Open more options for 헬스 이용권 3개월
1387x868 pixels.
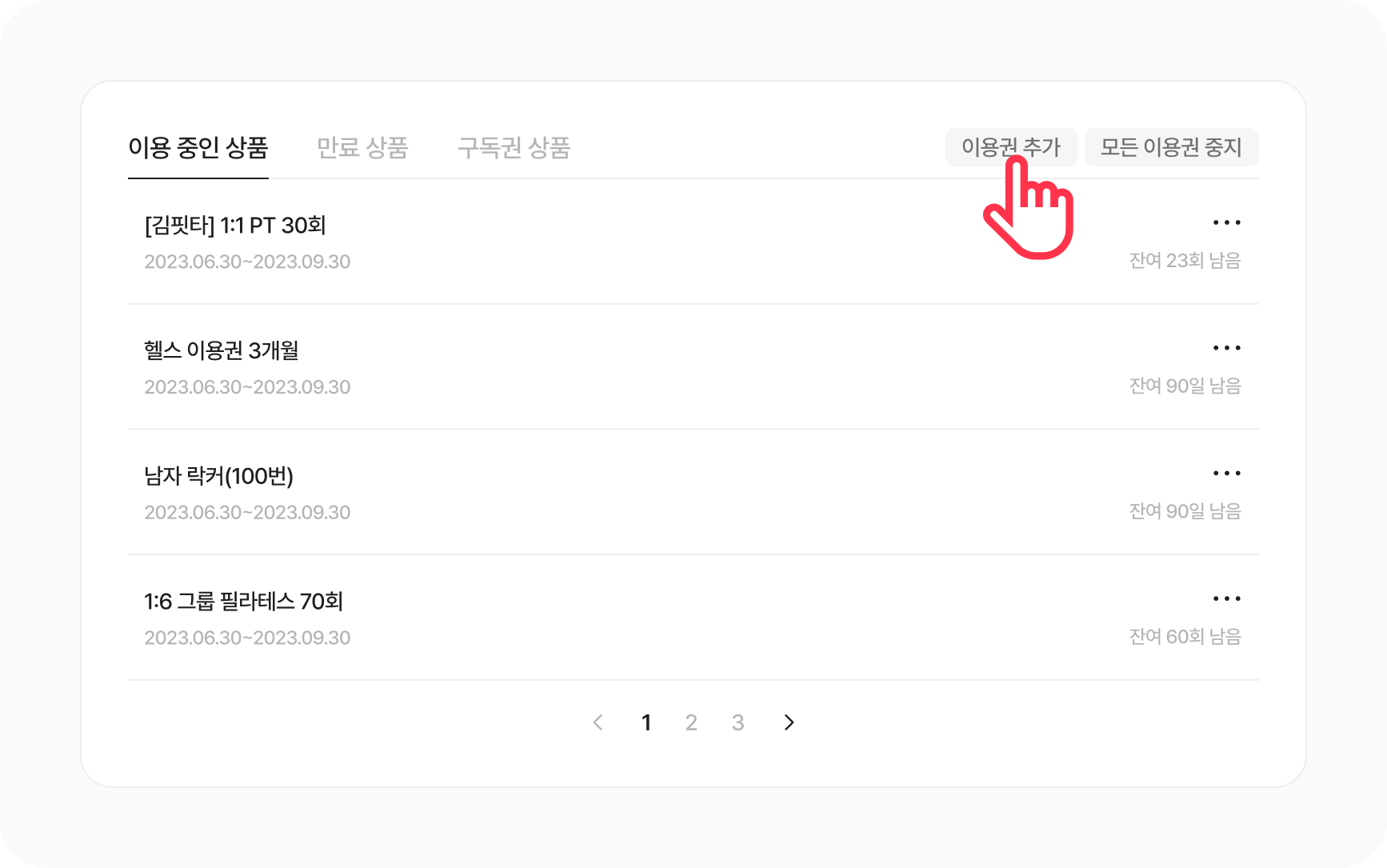click(x=1226, y=348)
